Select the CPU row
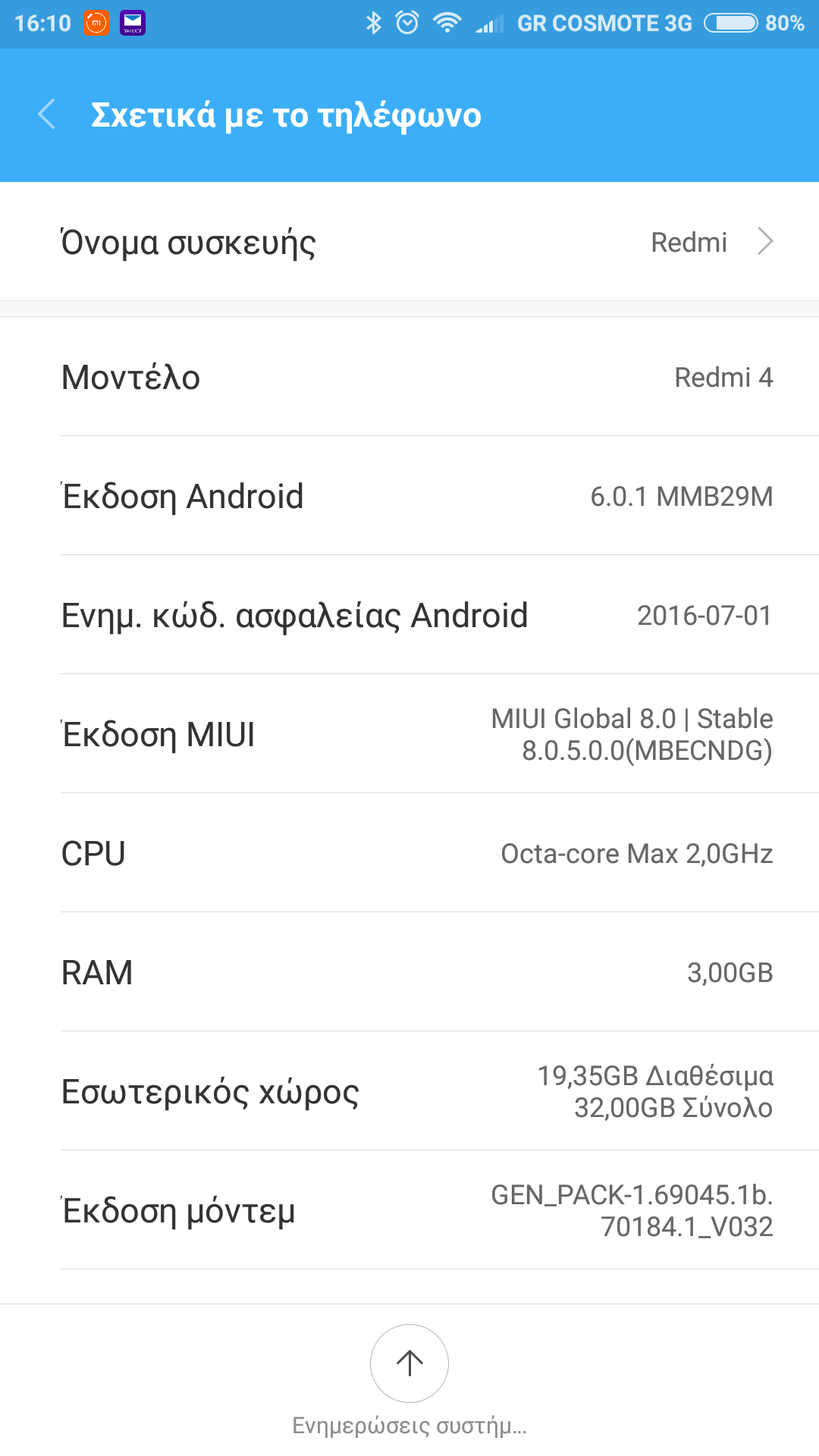 pos(409,853)
